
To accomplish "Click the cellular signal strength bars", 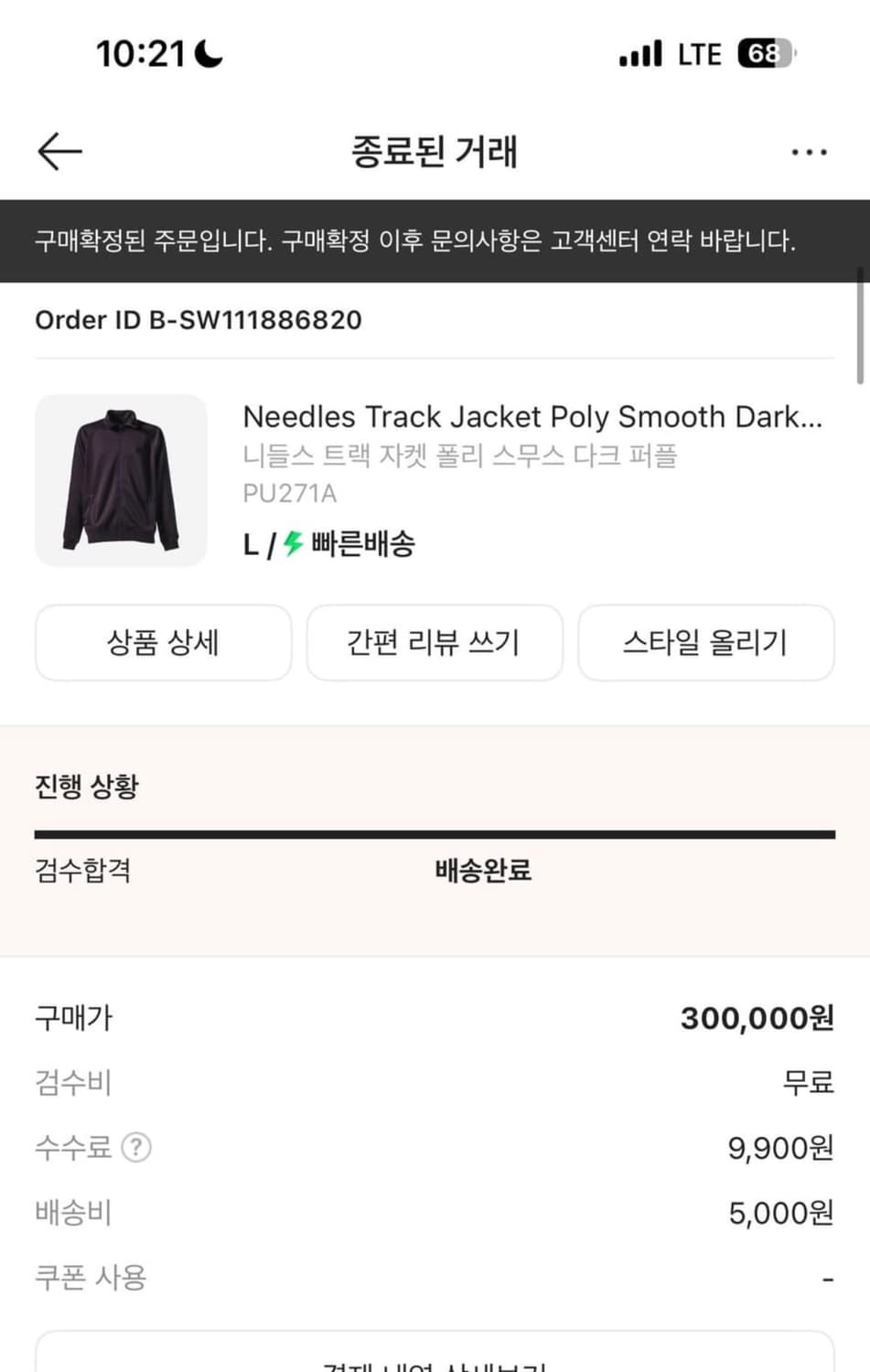I will click(638, 53).
